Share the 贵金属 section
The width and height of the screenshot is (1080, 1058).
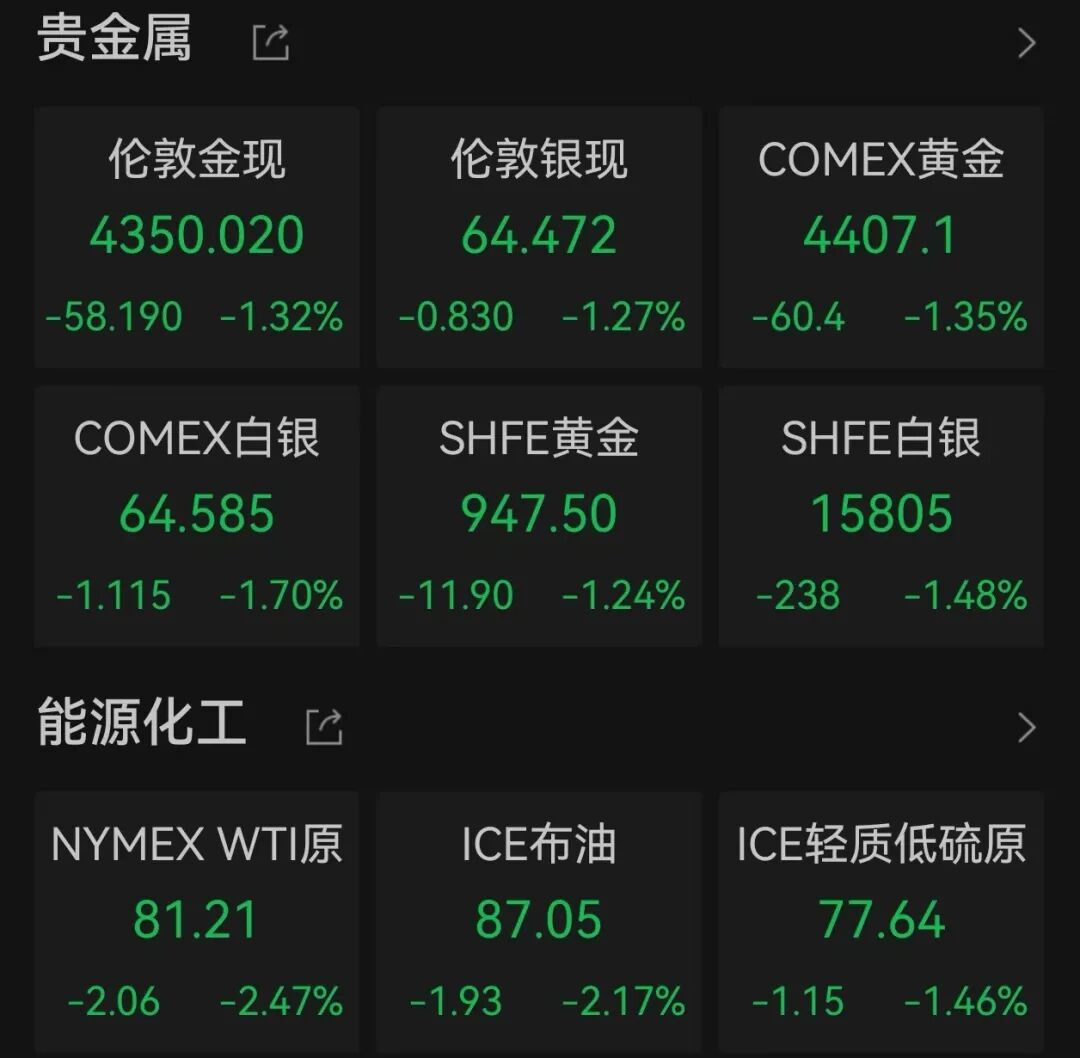tap(271, 42)
